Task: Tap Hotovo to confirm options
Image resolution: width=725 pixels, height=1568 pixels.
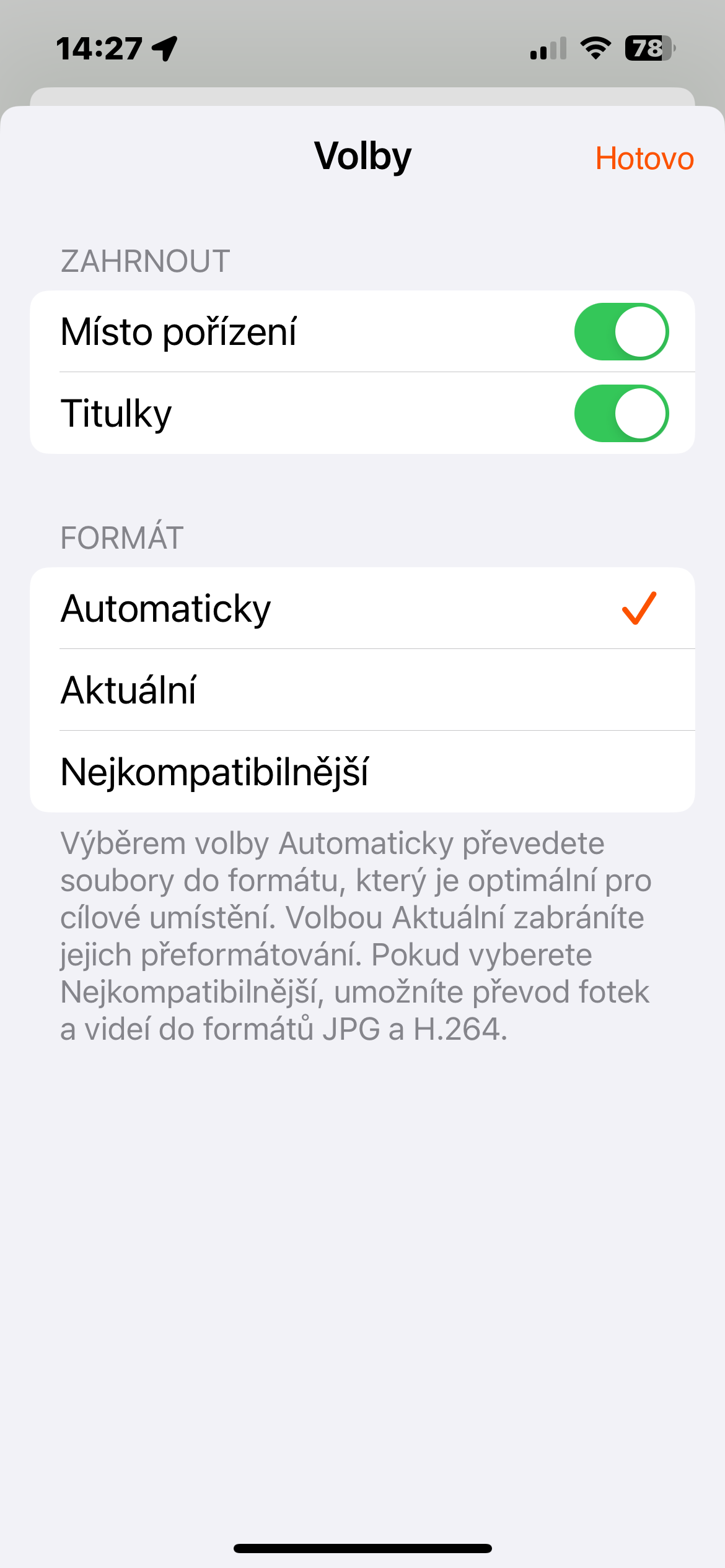Action: tap(644, 159)
